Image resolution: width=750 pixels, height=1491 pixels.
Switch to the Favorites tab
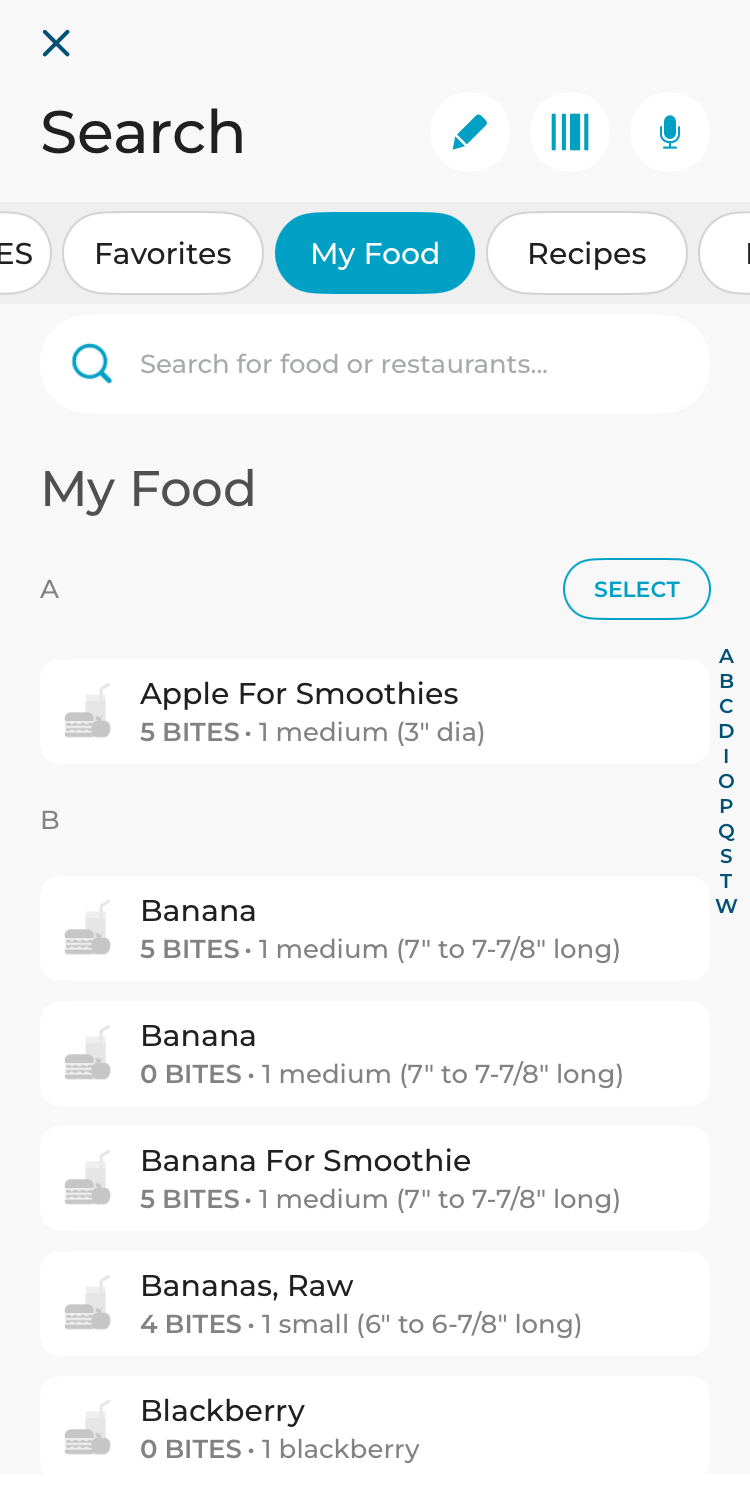click(x=163, y=253)
